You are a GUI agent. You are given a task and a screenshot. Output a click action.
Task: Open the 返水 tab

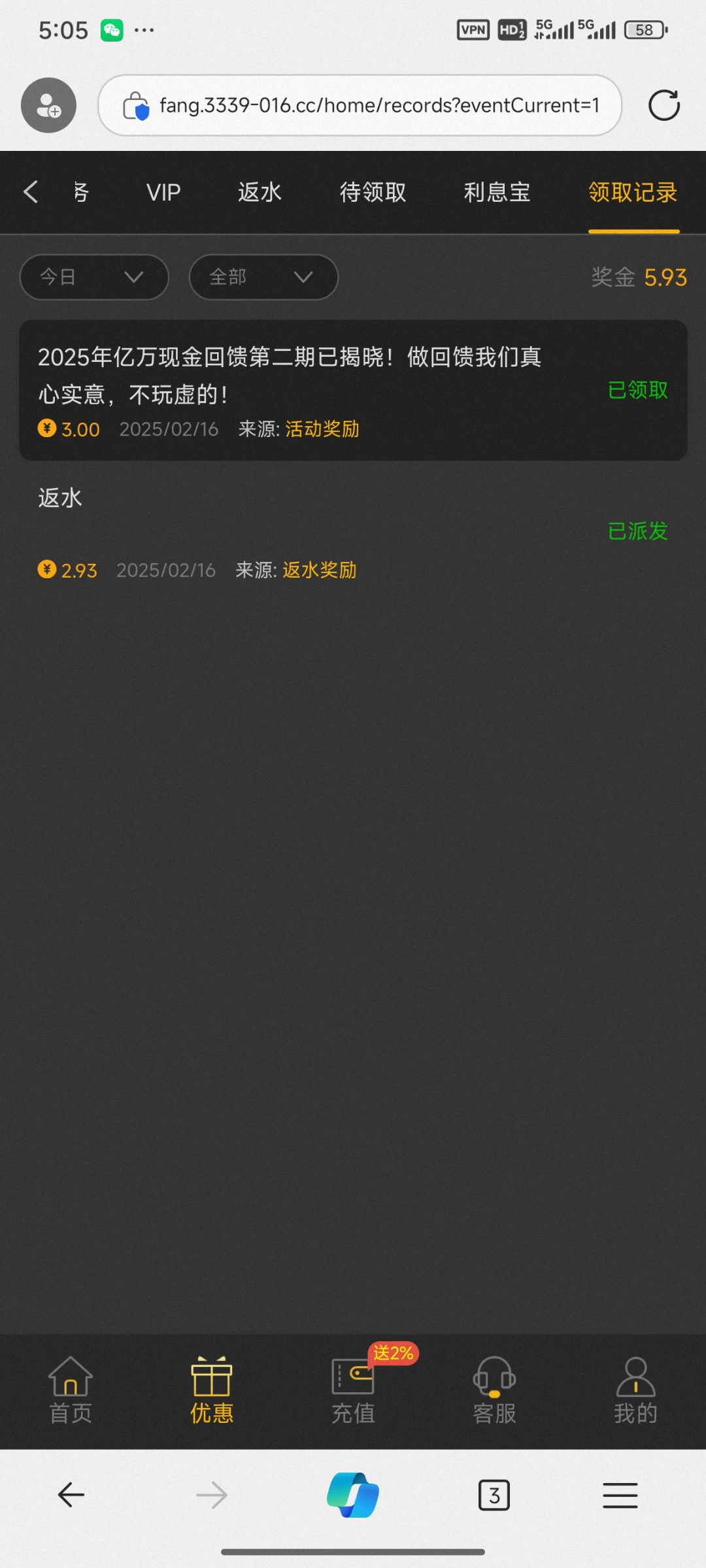260,192
